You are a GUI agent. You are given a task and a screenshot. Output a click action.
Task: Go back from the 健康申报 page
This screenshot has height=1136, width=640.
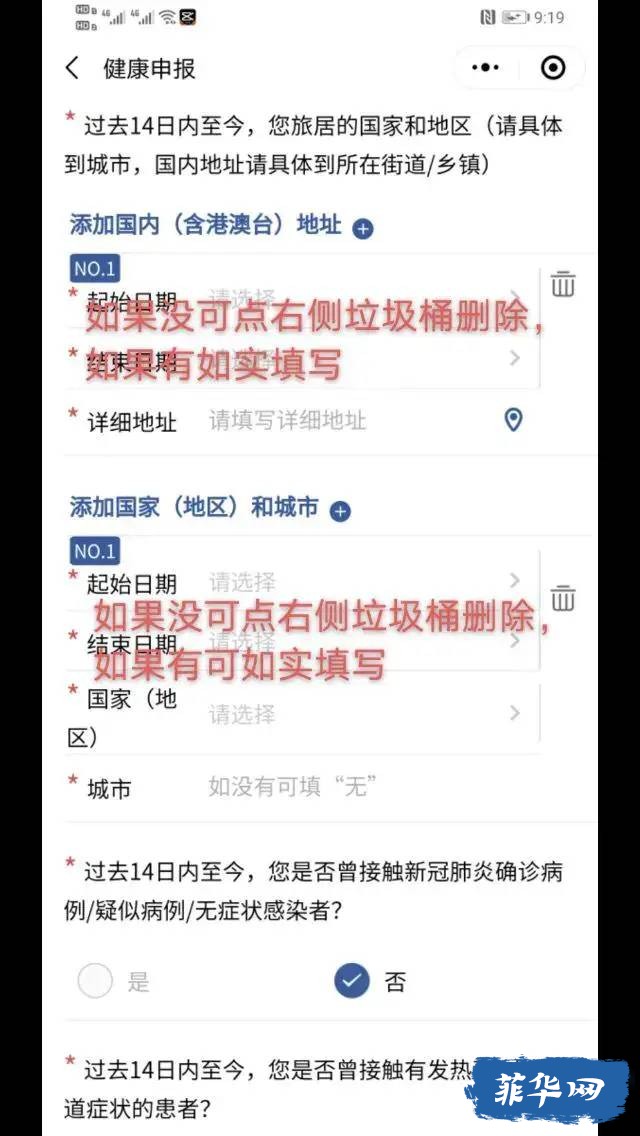click(x=72, y=68)
